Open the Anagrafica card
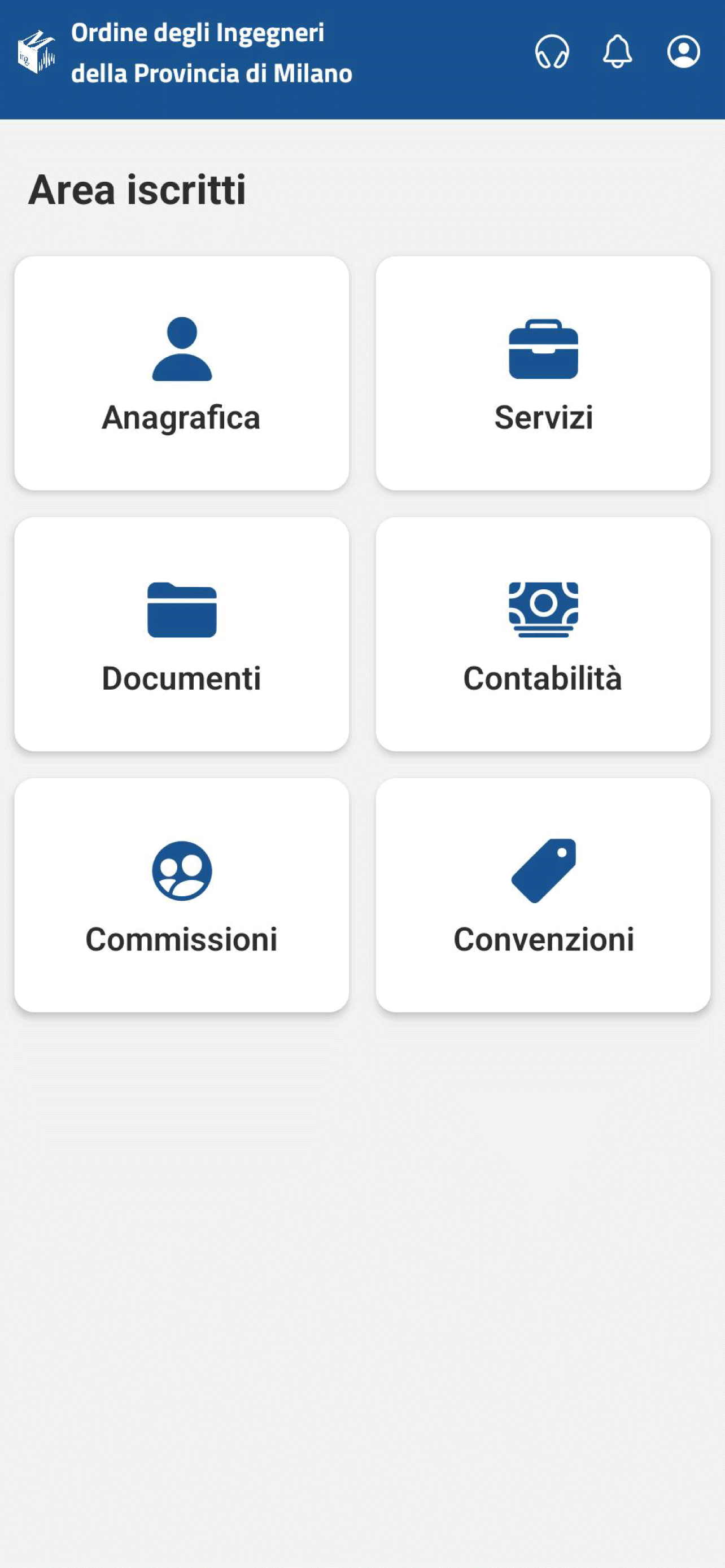725x1568 pixels. pyautogui.click(x=181, y=373)
